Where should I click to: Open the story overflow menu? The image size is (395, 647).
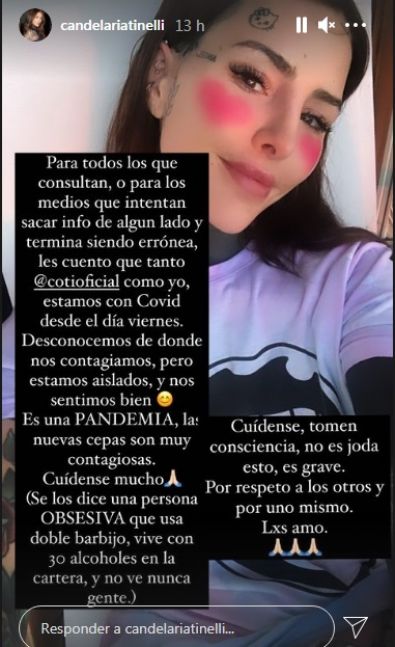(x=355, y=25)
